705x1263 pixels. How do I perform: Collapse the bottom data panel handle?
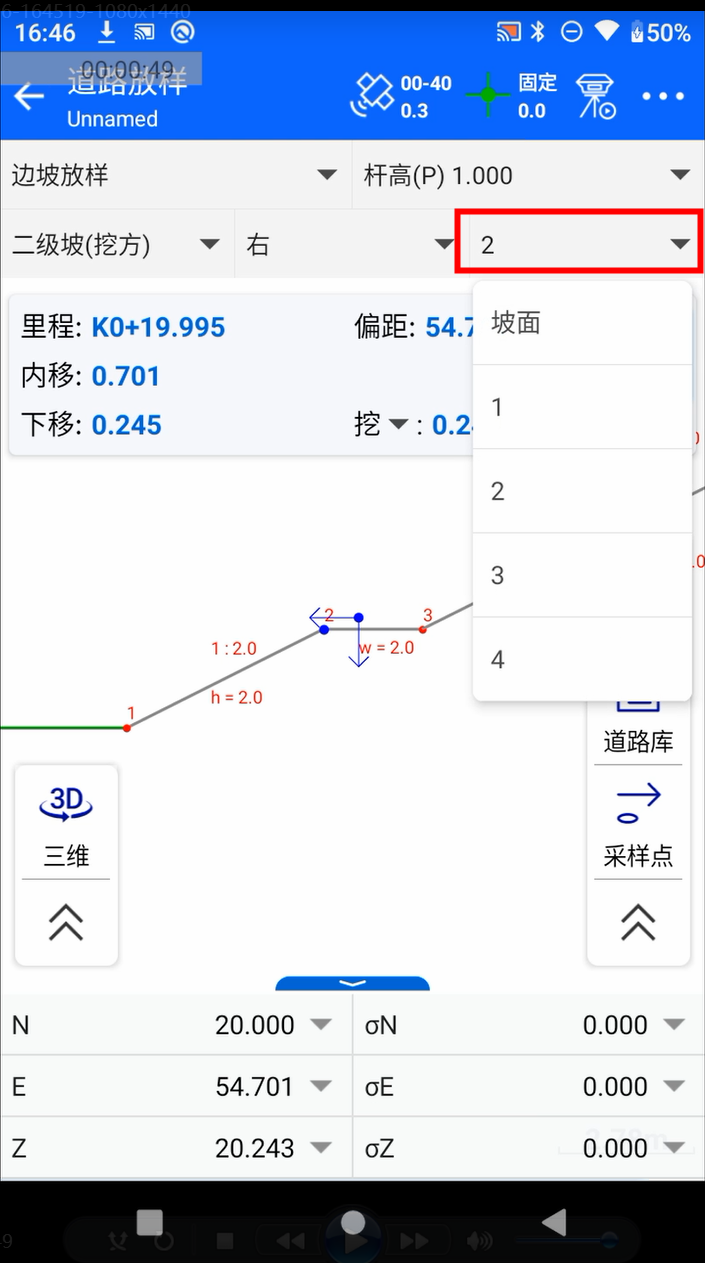(352, 983)
